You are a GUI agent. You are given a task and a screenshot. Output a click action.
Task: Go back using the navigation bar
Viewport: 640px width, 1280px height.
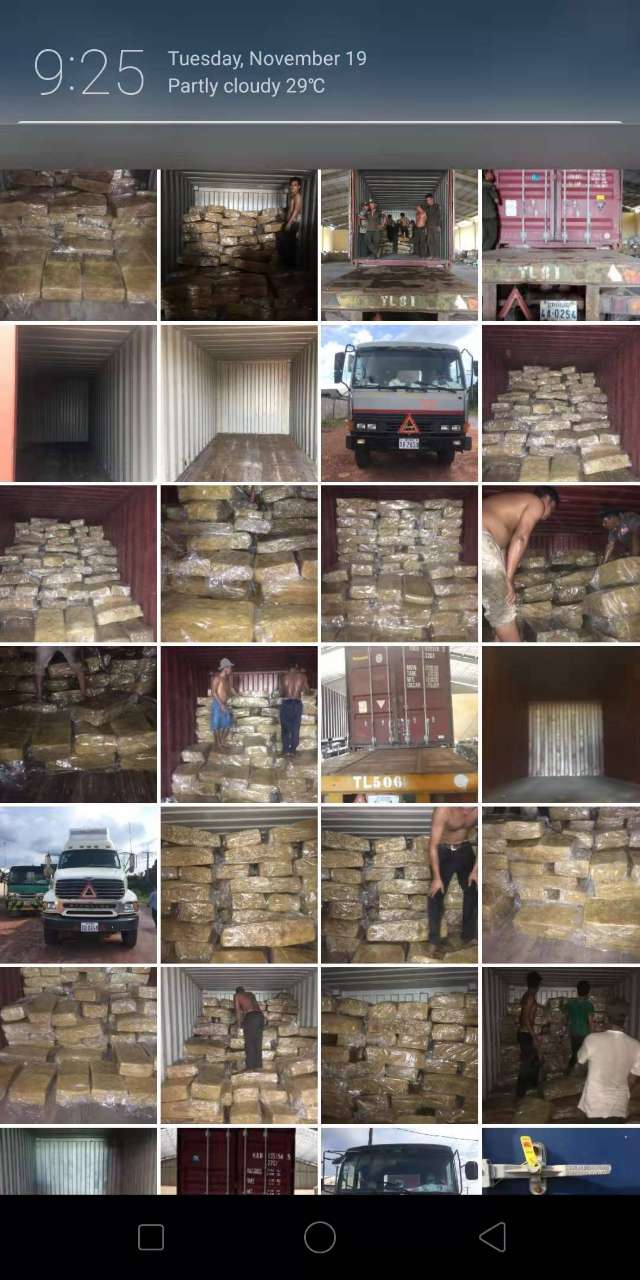(492, 1237)
